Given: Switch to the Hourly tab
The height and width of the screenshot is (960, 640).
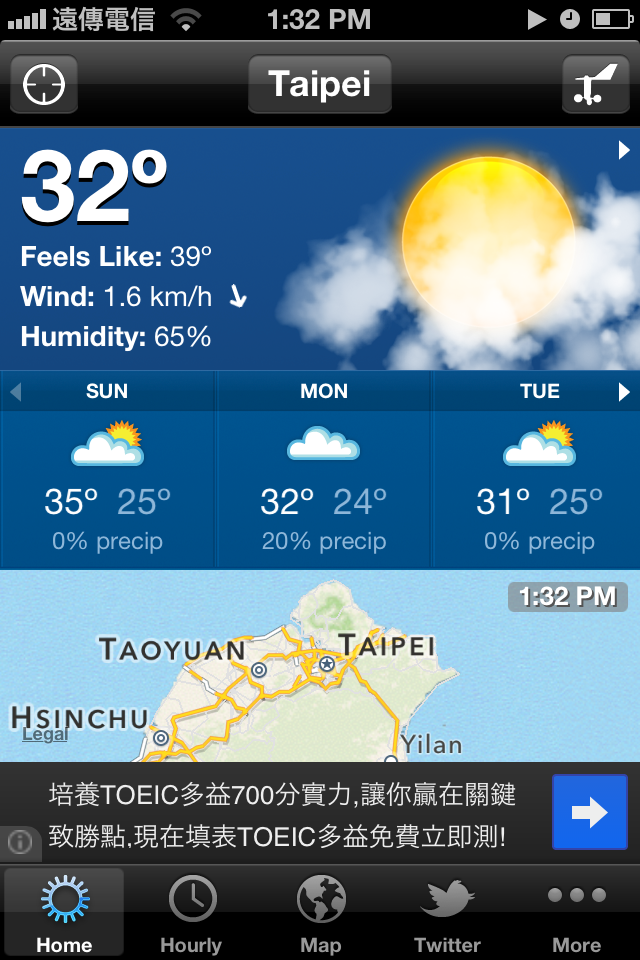Looking at the screenshot, I should pos(191,912).
